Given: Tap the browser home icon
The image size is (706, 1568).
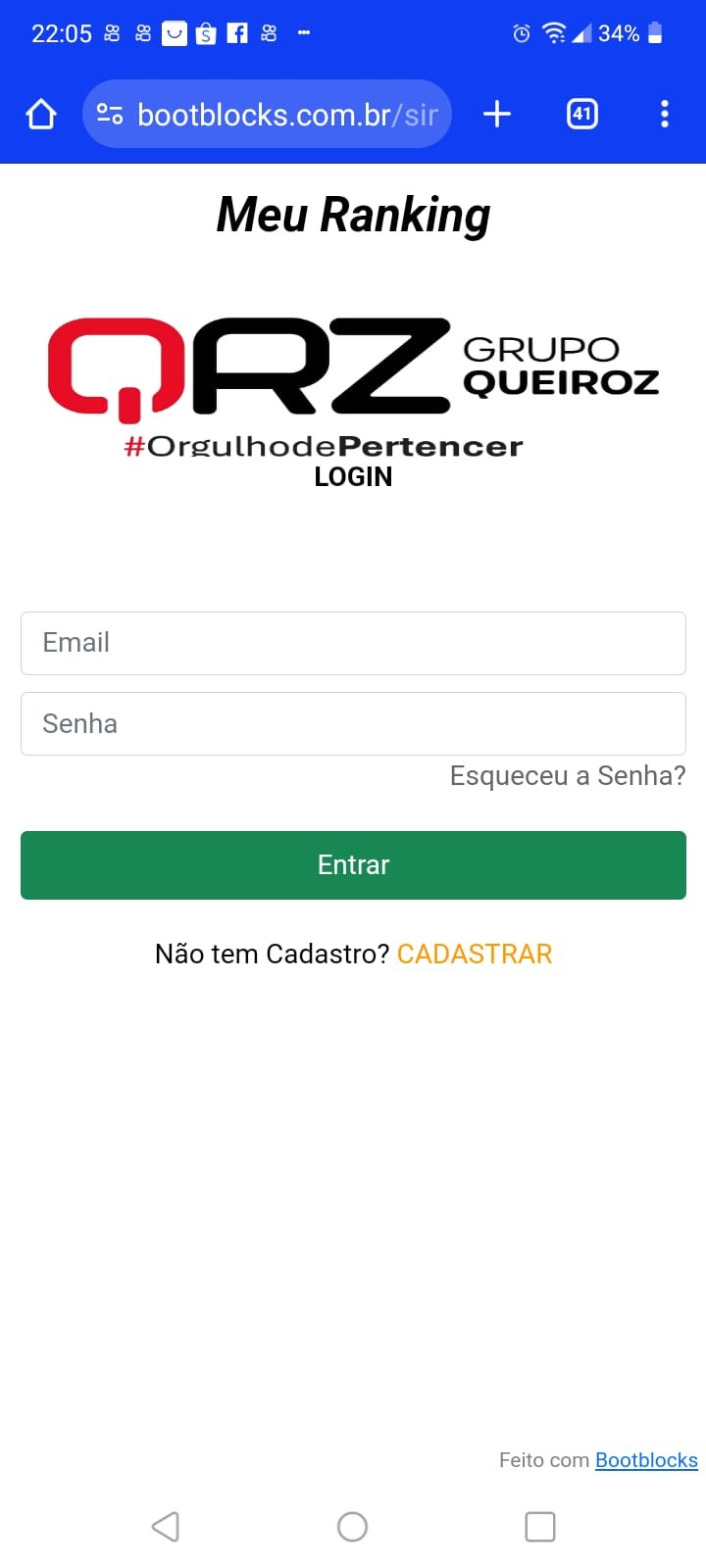Looking at the screenshot, I should point(41,115).
